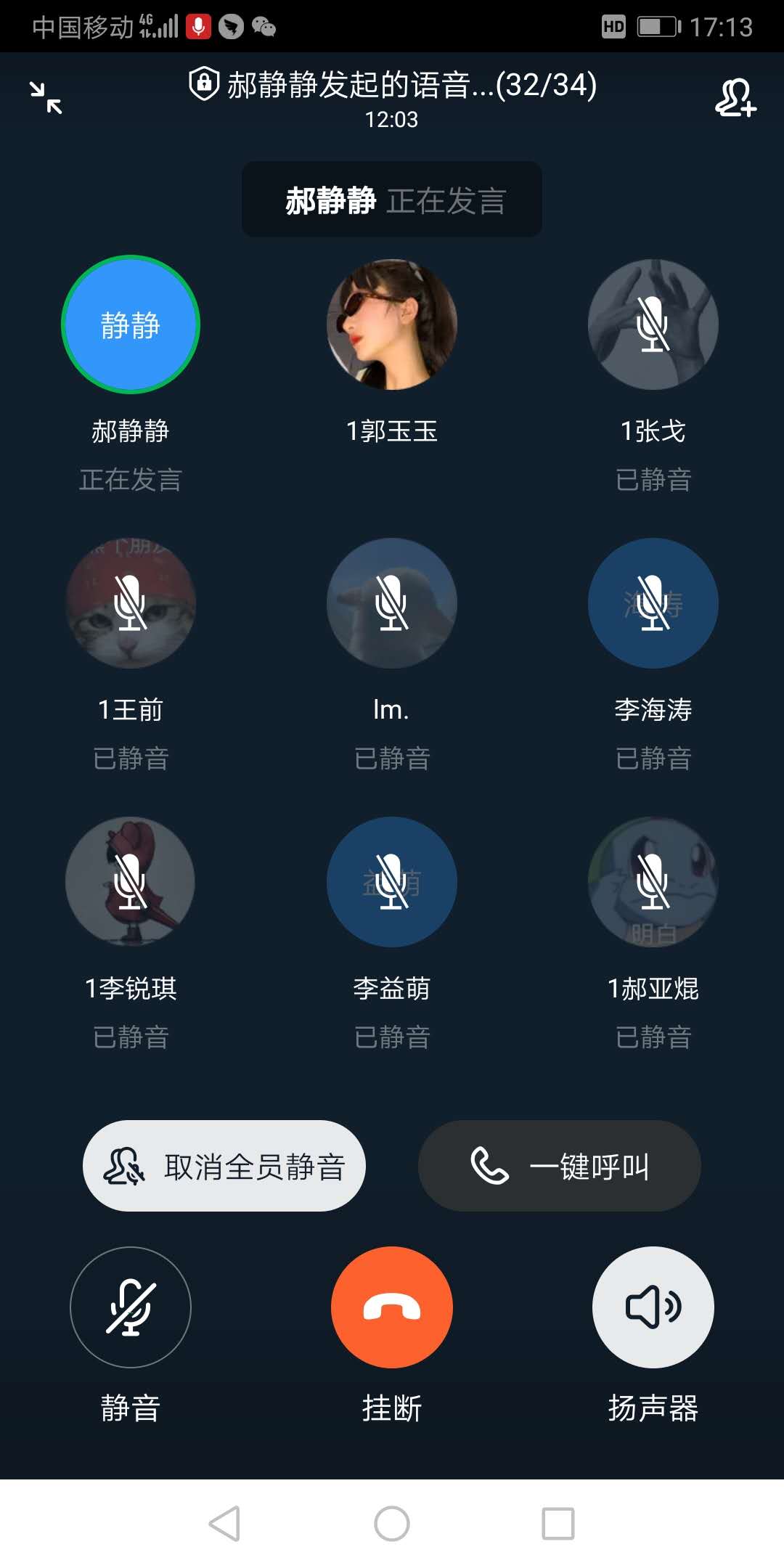
Task: Open participant 李海涛's avatar
Action: point(653,603)
